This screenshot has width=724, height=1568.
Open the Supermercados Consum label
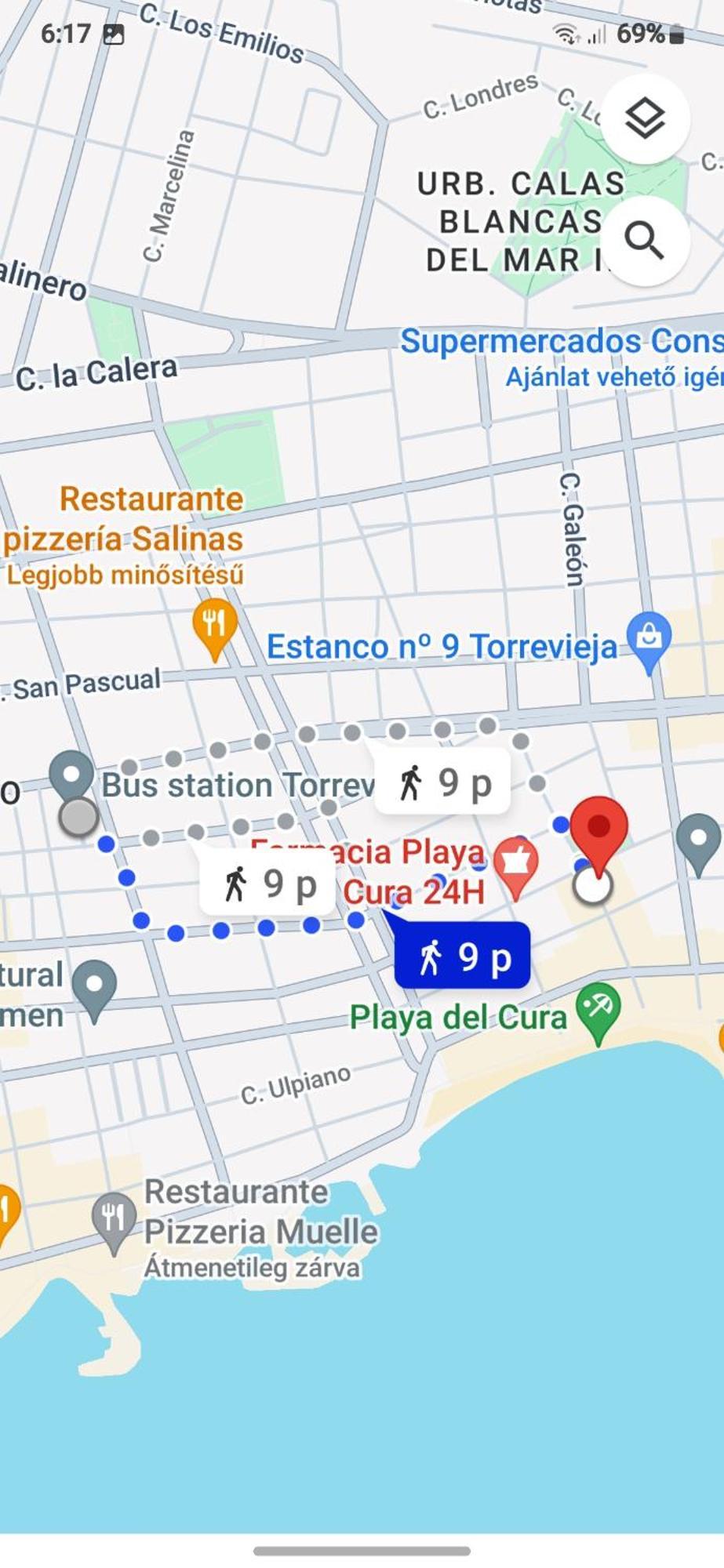coord(561,342)
